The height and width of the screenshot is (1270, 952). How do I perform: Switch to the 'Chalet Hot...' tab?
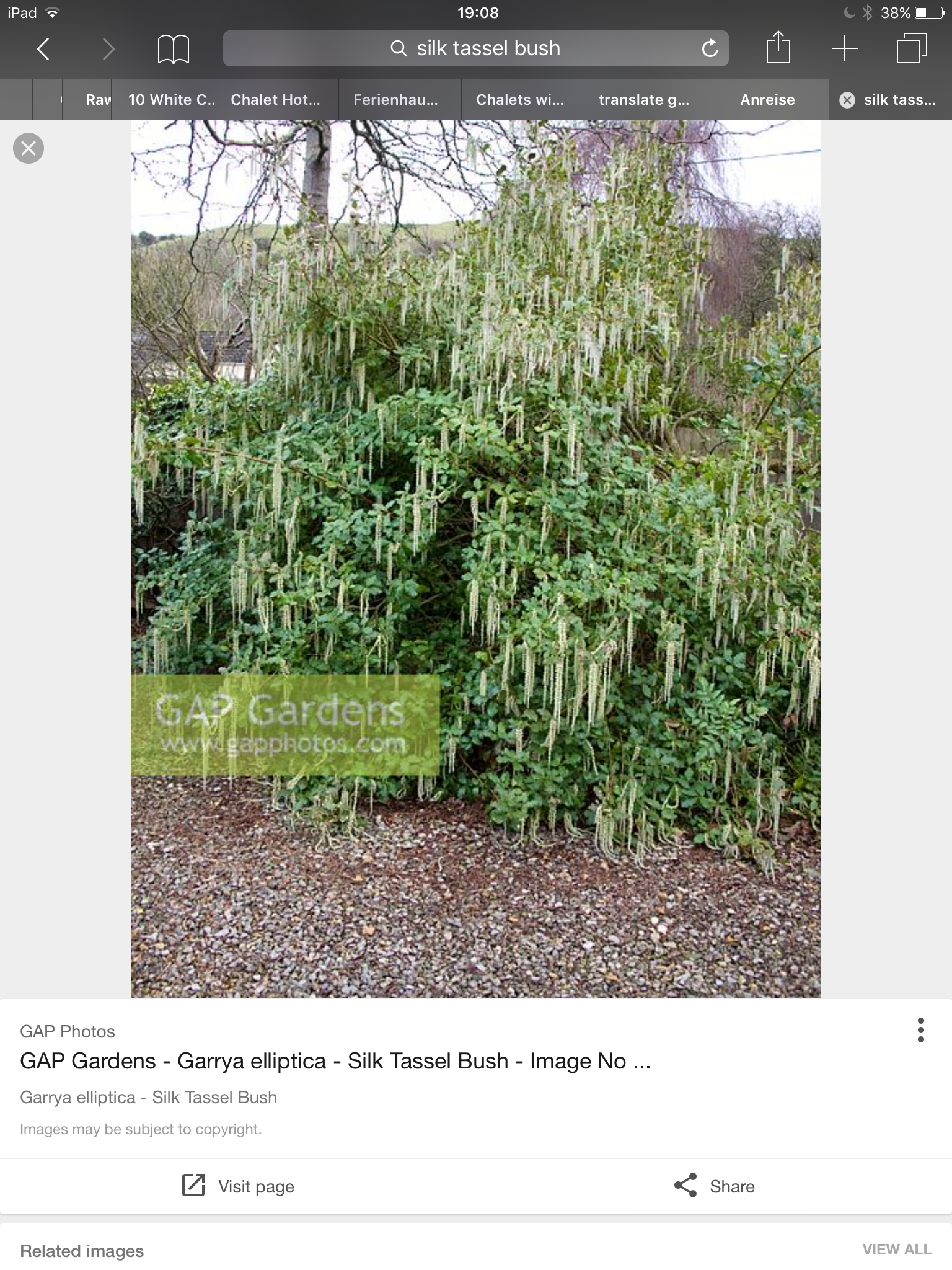(275, 100)
